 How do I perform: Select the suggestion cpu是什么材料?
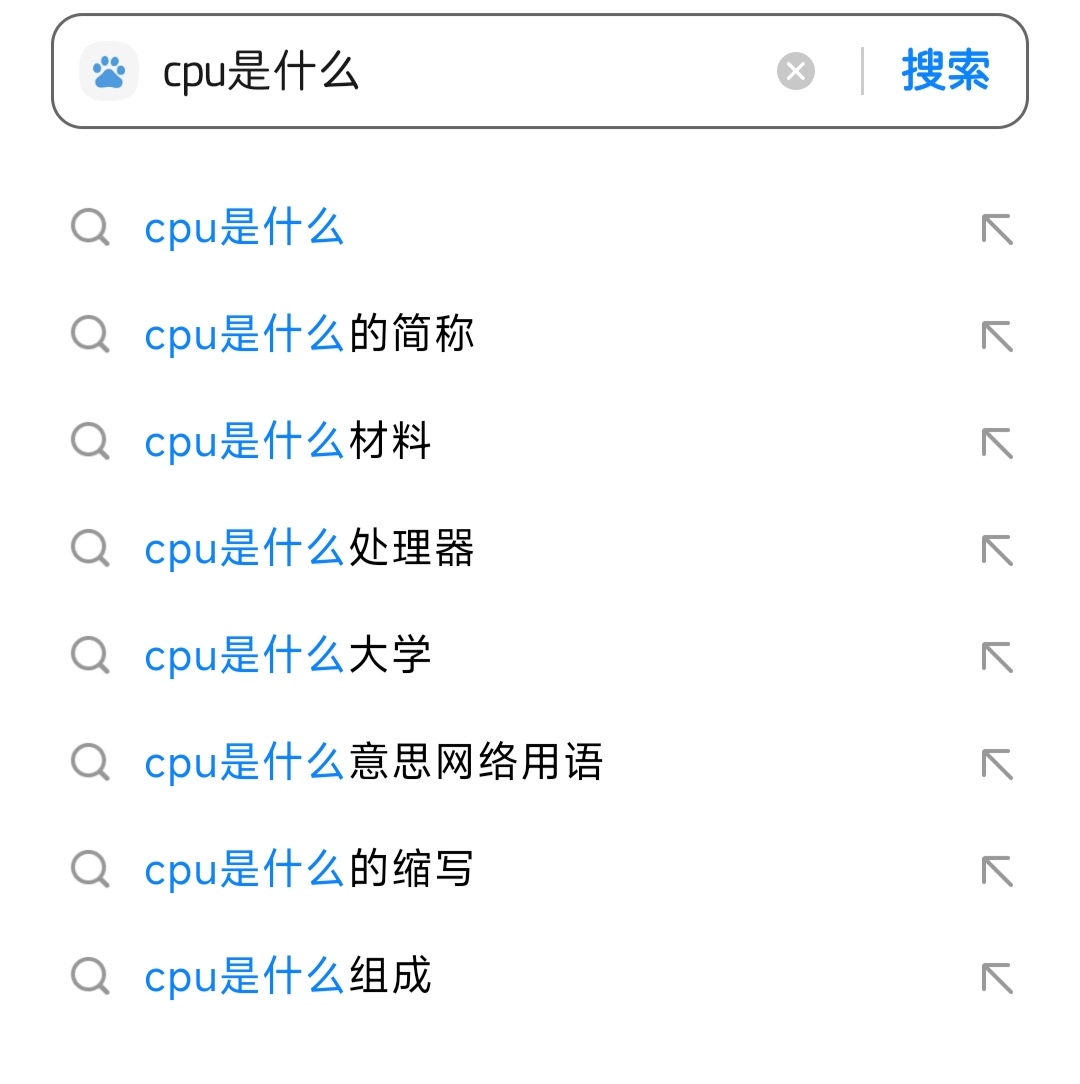[x=288, y=441]
